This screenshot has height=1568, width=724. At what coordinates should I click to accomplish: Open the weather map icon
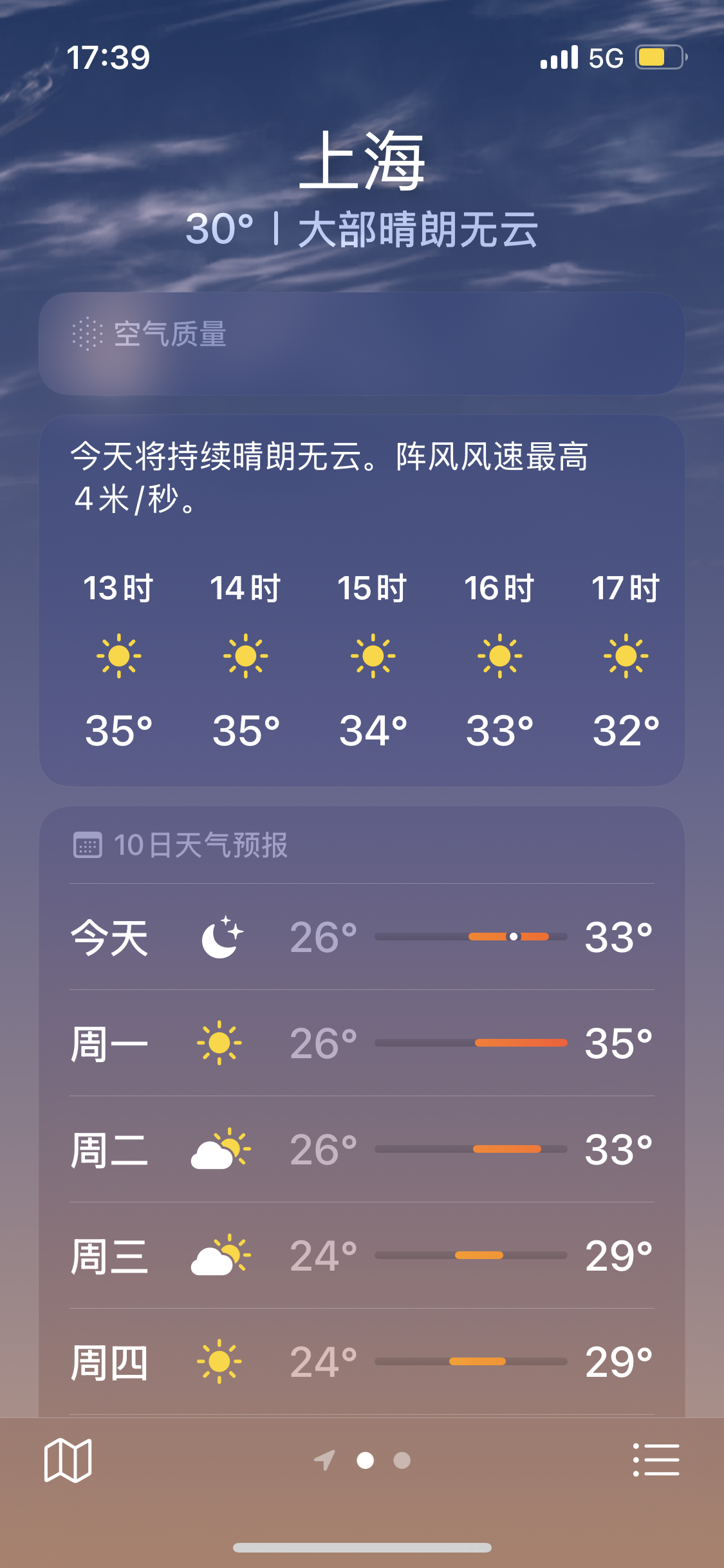[68, 1460]
